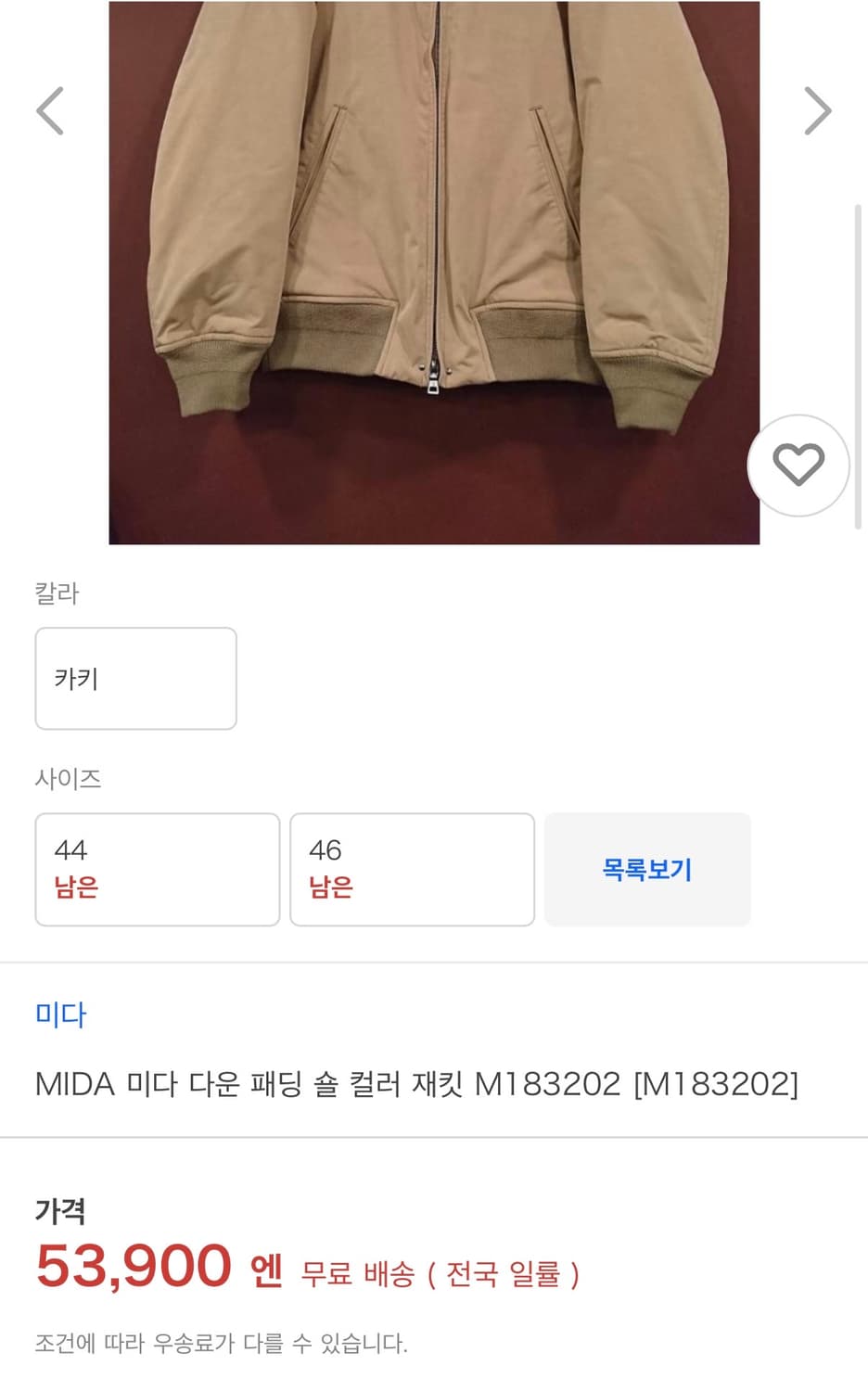
Task: Choose size 44 남은
Action: (x=157, y=869)
